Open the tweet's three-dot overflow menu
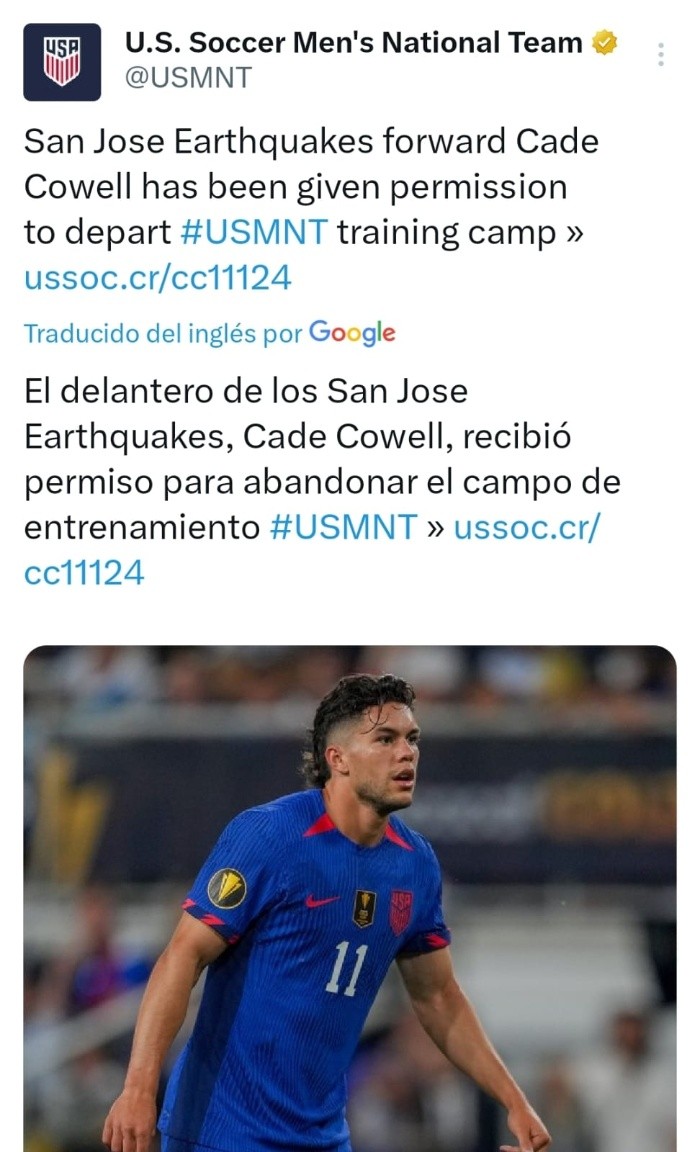The width and height of the screenshot is (700, 1152). (x=661, y=54)
